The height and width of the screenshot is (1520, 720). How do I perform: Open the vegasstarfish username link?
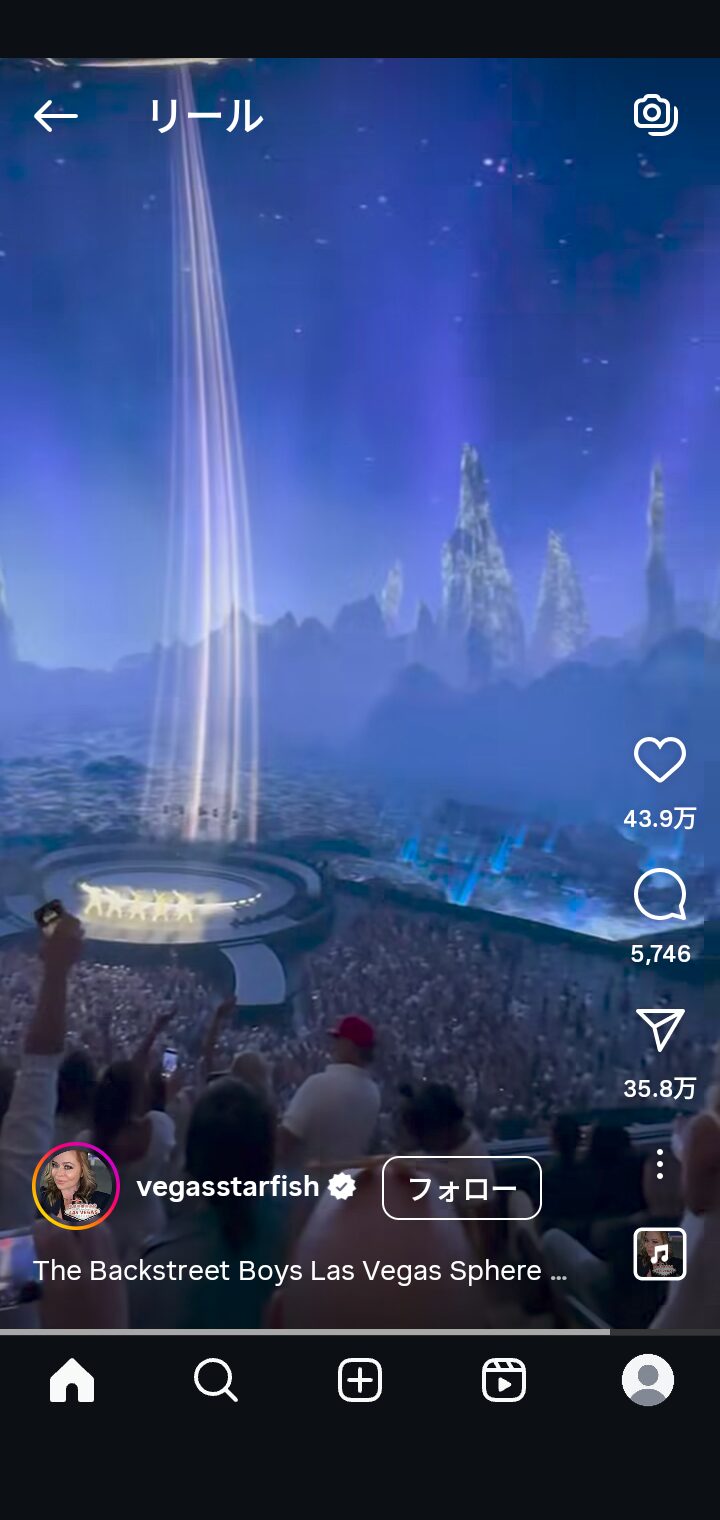[228, 1187]
